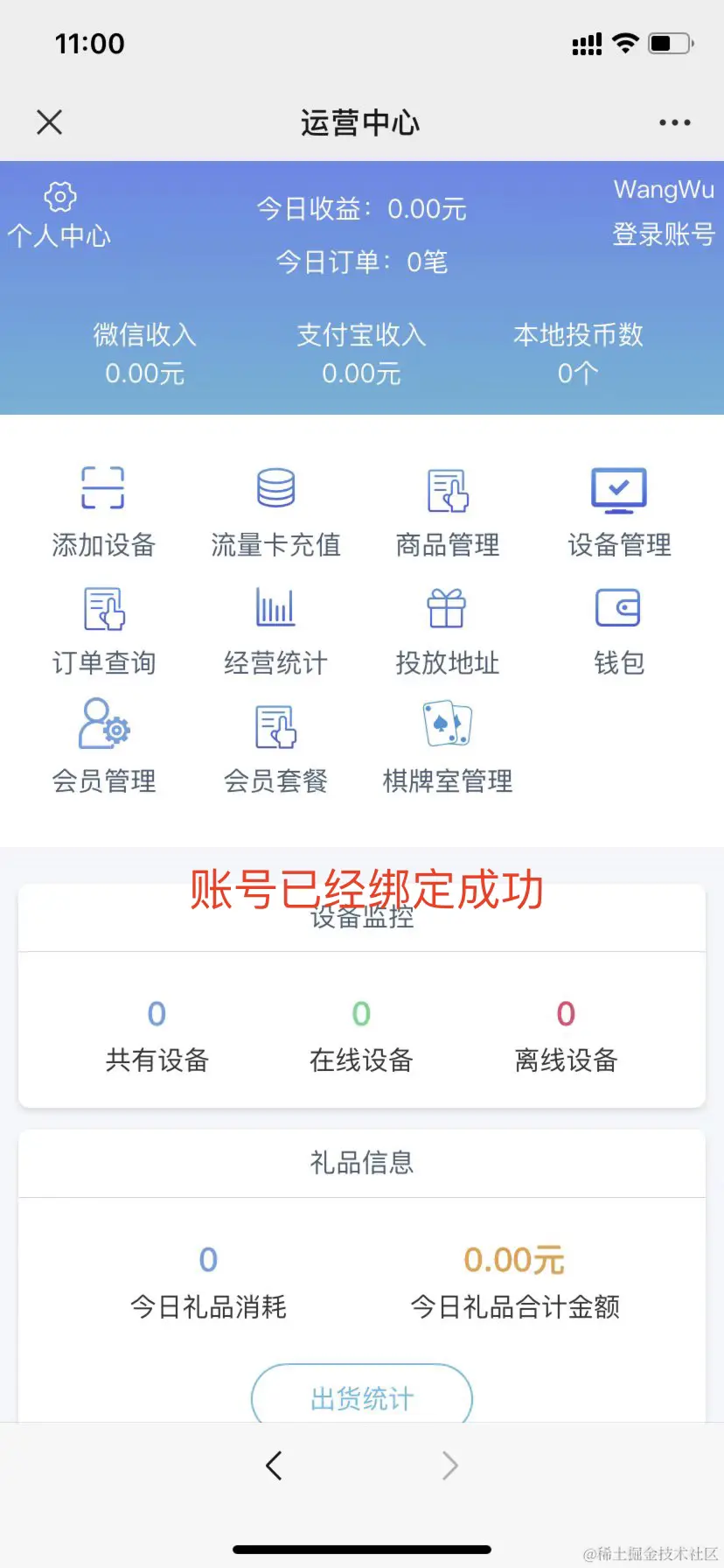
Task: Tap the 今日收益 earnings display
Action: (359, 208)
